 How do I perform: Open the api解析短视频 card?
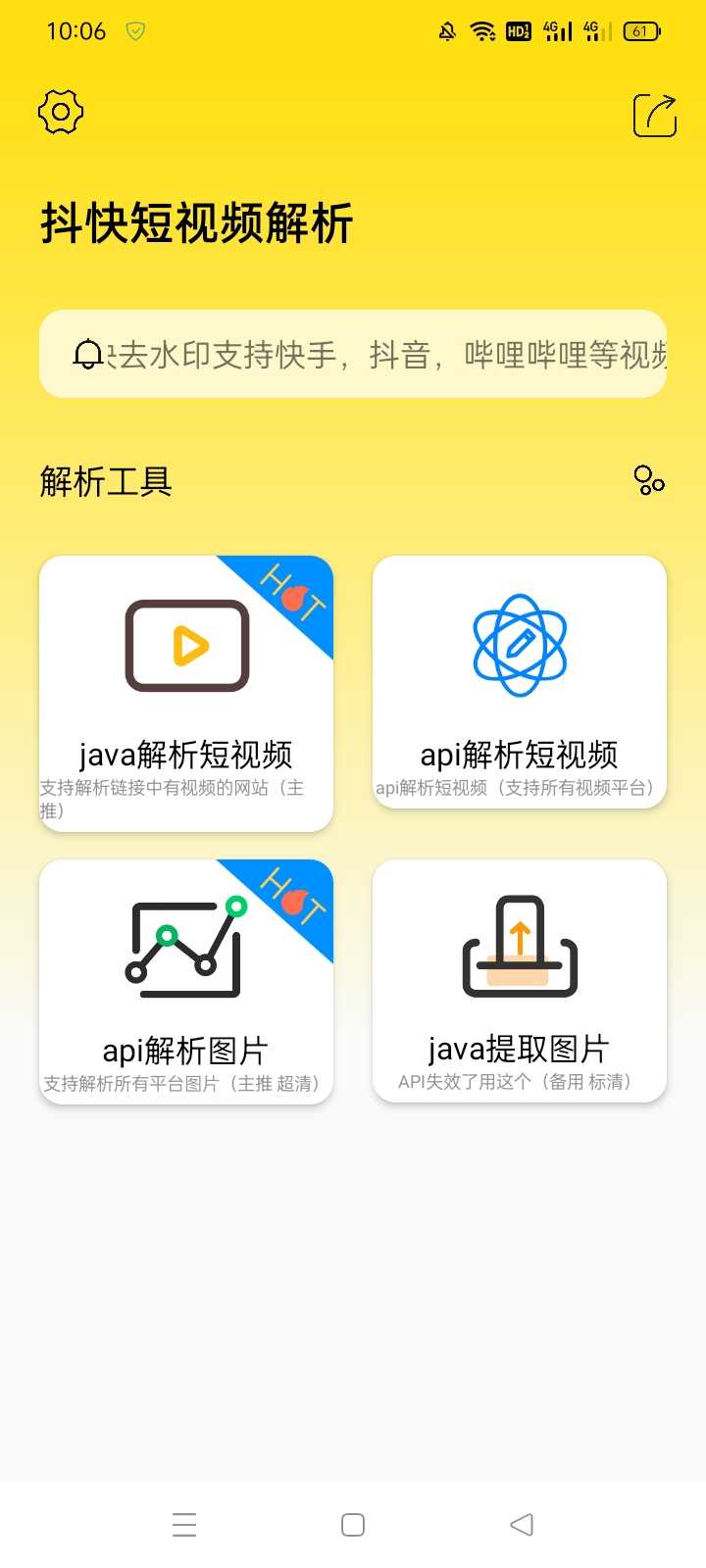click(520, 682)
